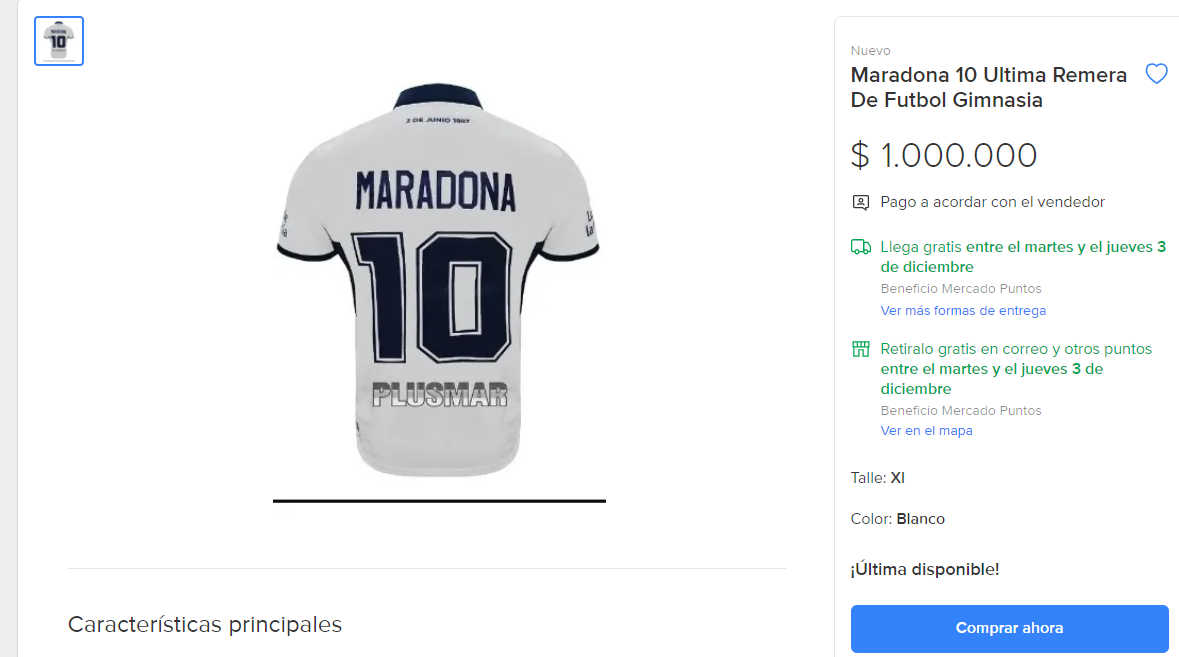Open Ver en el mapa link
This screenshot has height=657, width=1179.
point(926,431)
